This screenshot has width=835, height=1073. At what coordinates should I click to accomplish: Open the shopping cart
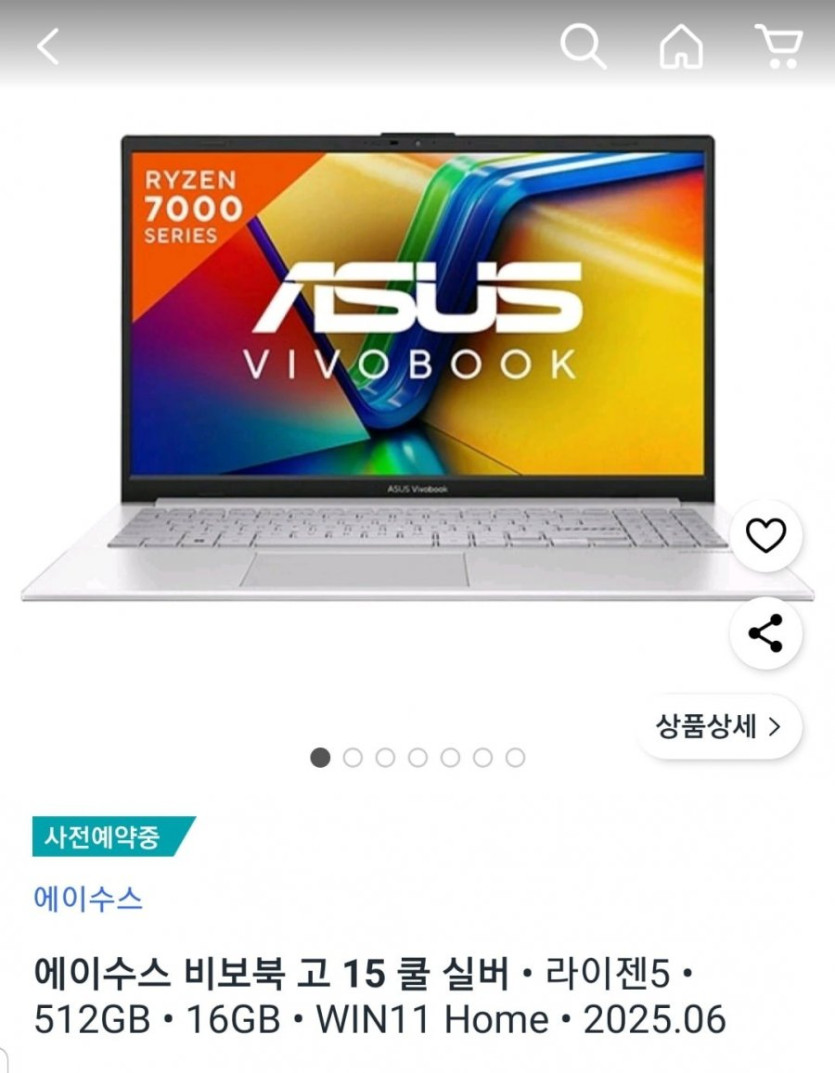[x=777, y=46]
